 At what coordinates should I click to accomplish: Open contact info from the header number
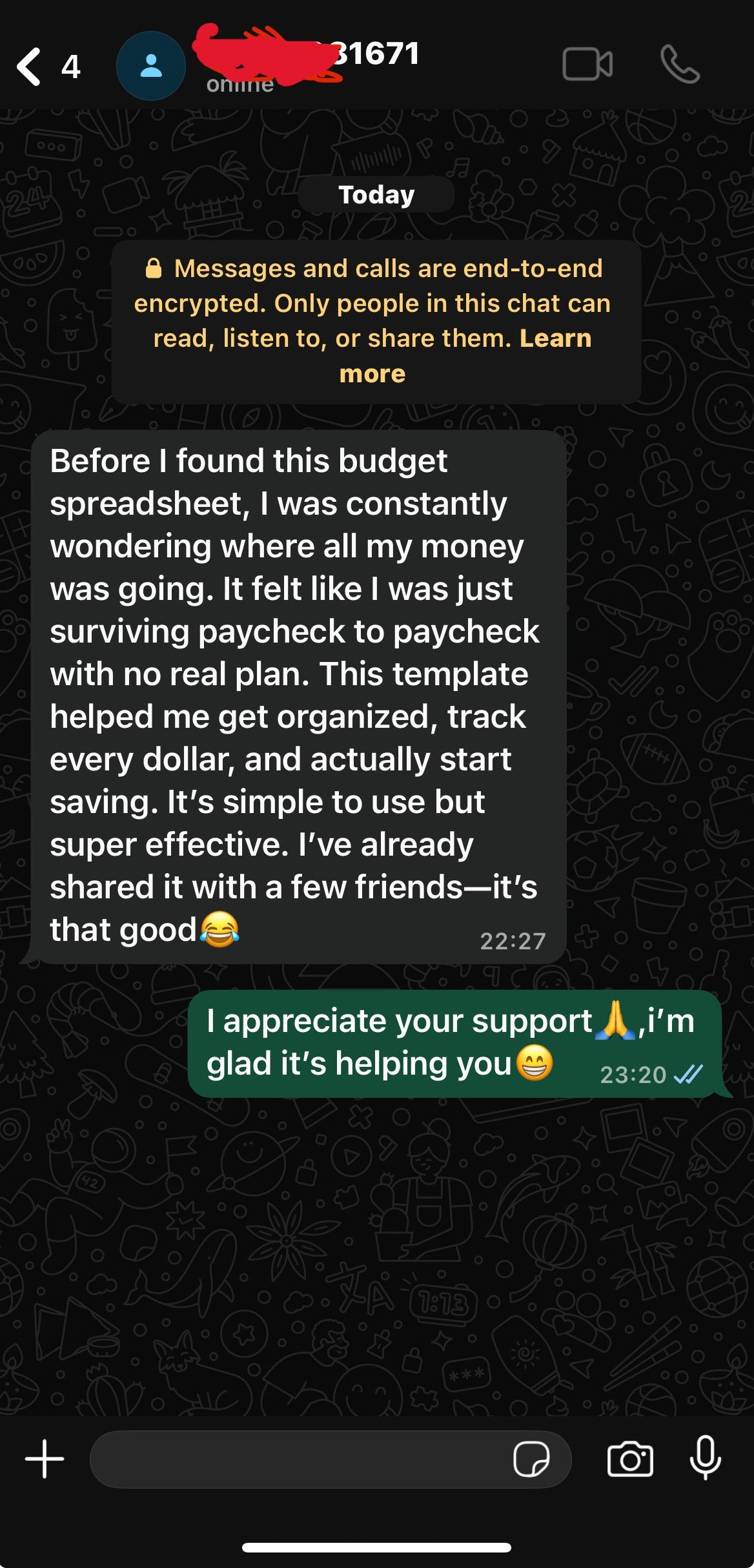(x=374, y=54)
